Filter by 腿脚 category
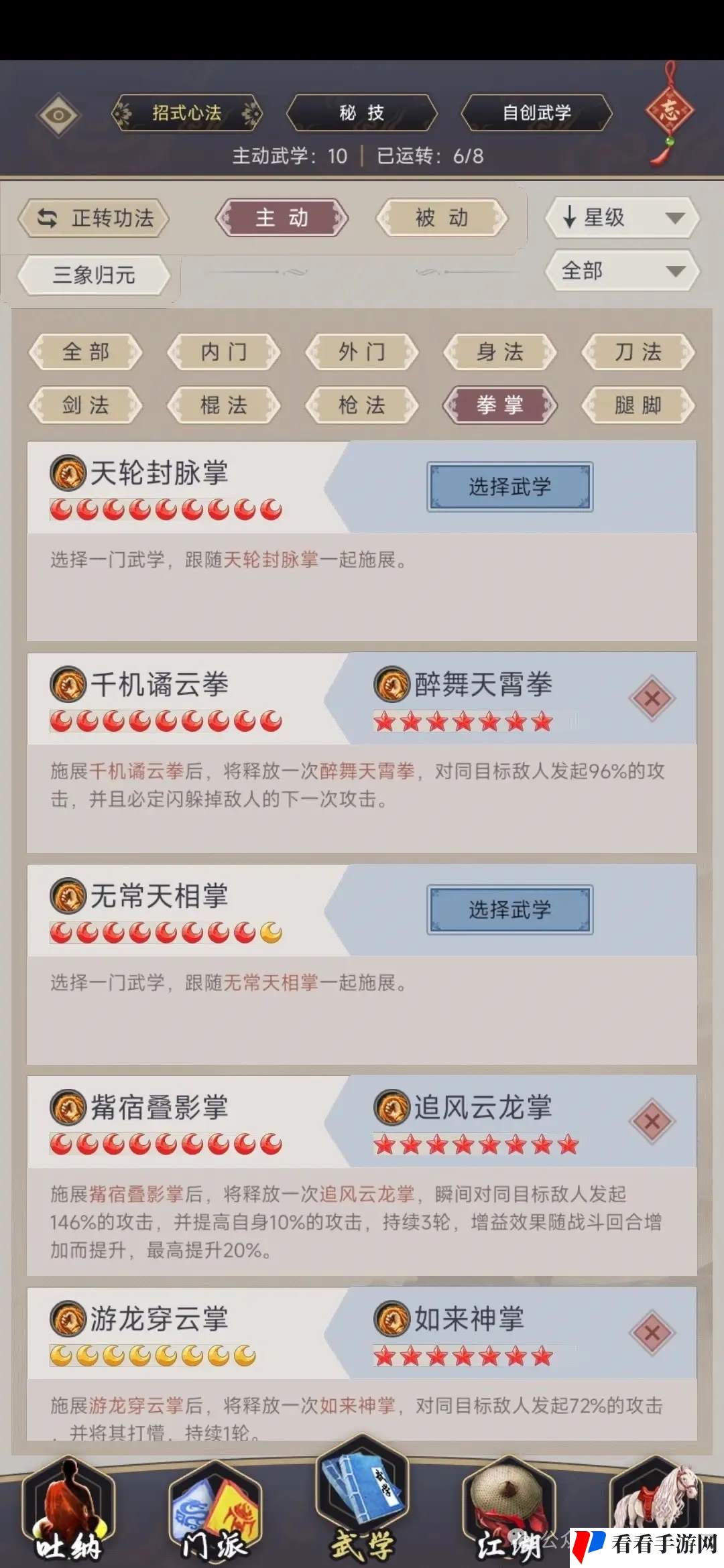The height and width of the screenshot is (1568, 724). [x=638, y=405]
